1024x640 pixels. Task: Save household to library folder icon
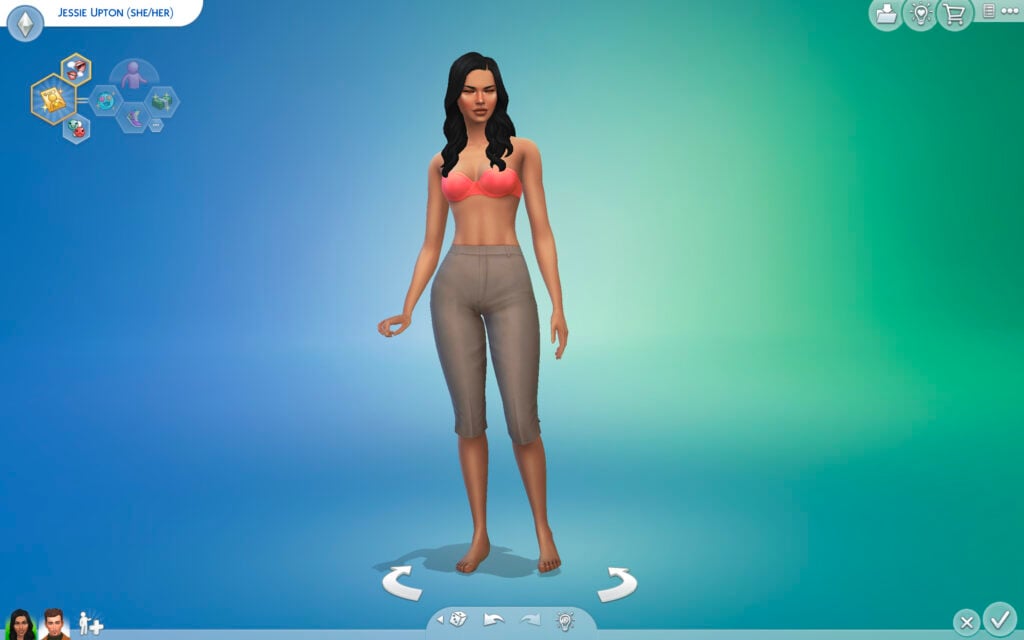(x=885, y=14)
